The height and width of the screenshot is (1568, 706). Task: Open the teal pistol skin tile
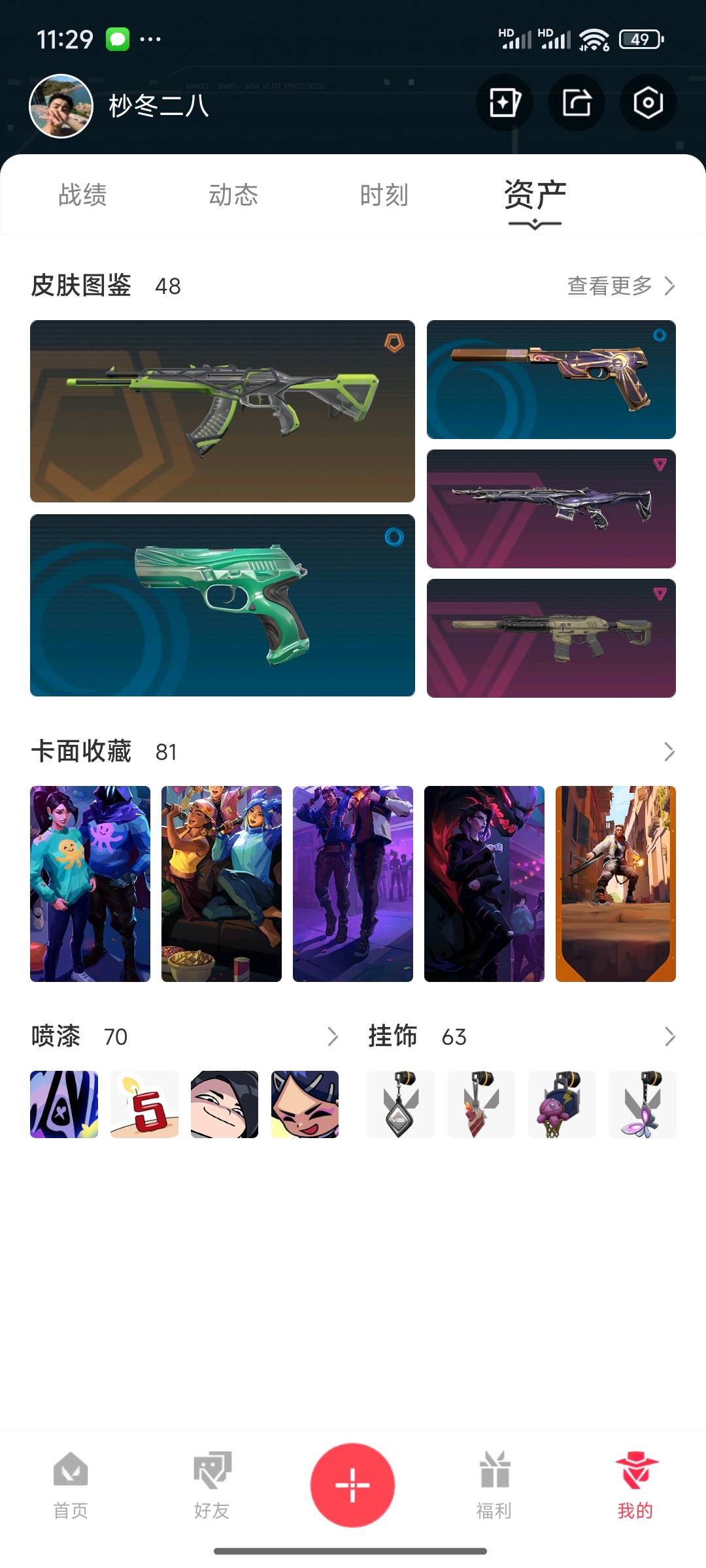pos(222,605)
